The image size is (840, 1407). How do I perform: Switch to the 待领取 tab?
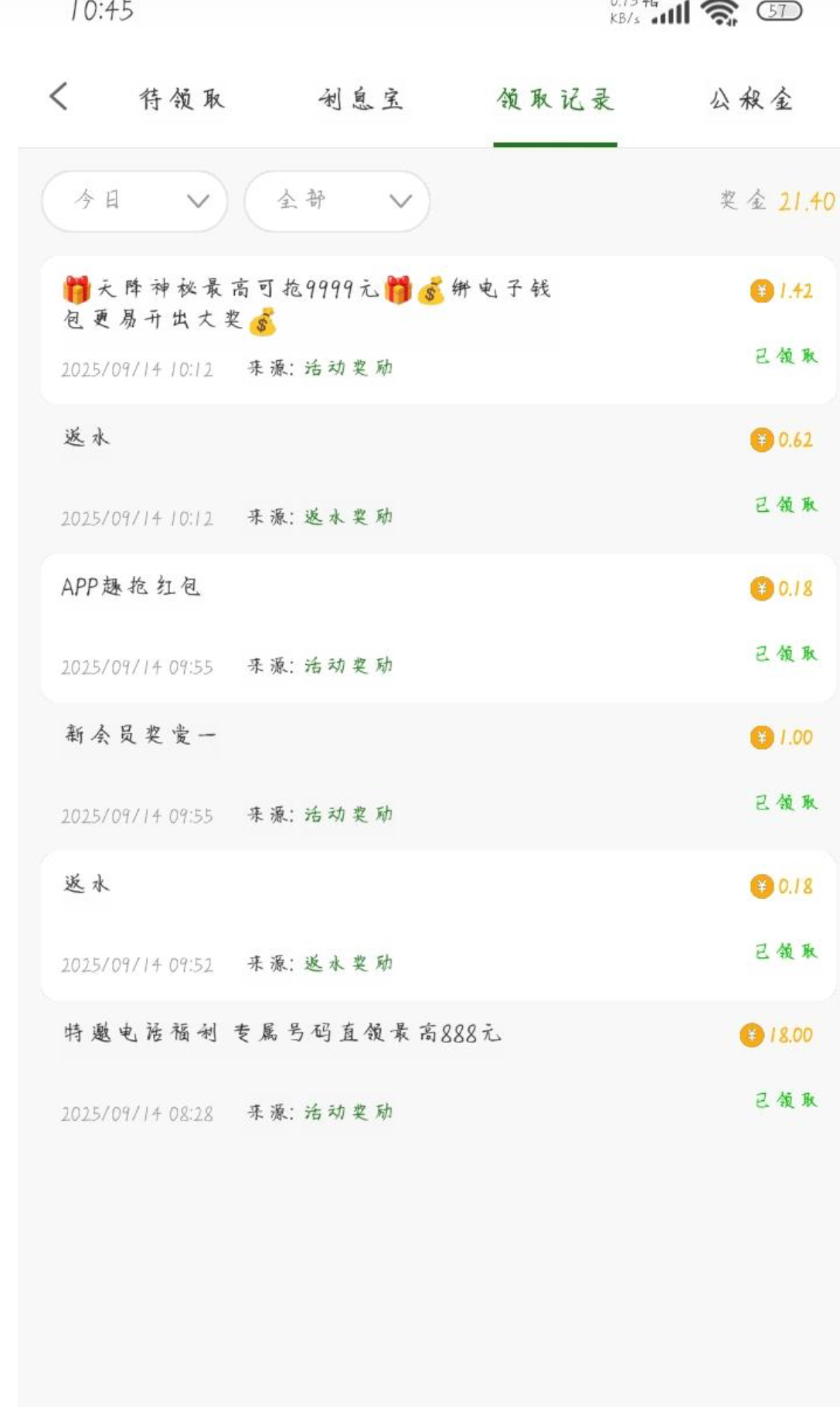coord(182,99)
